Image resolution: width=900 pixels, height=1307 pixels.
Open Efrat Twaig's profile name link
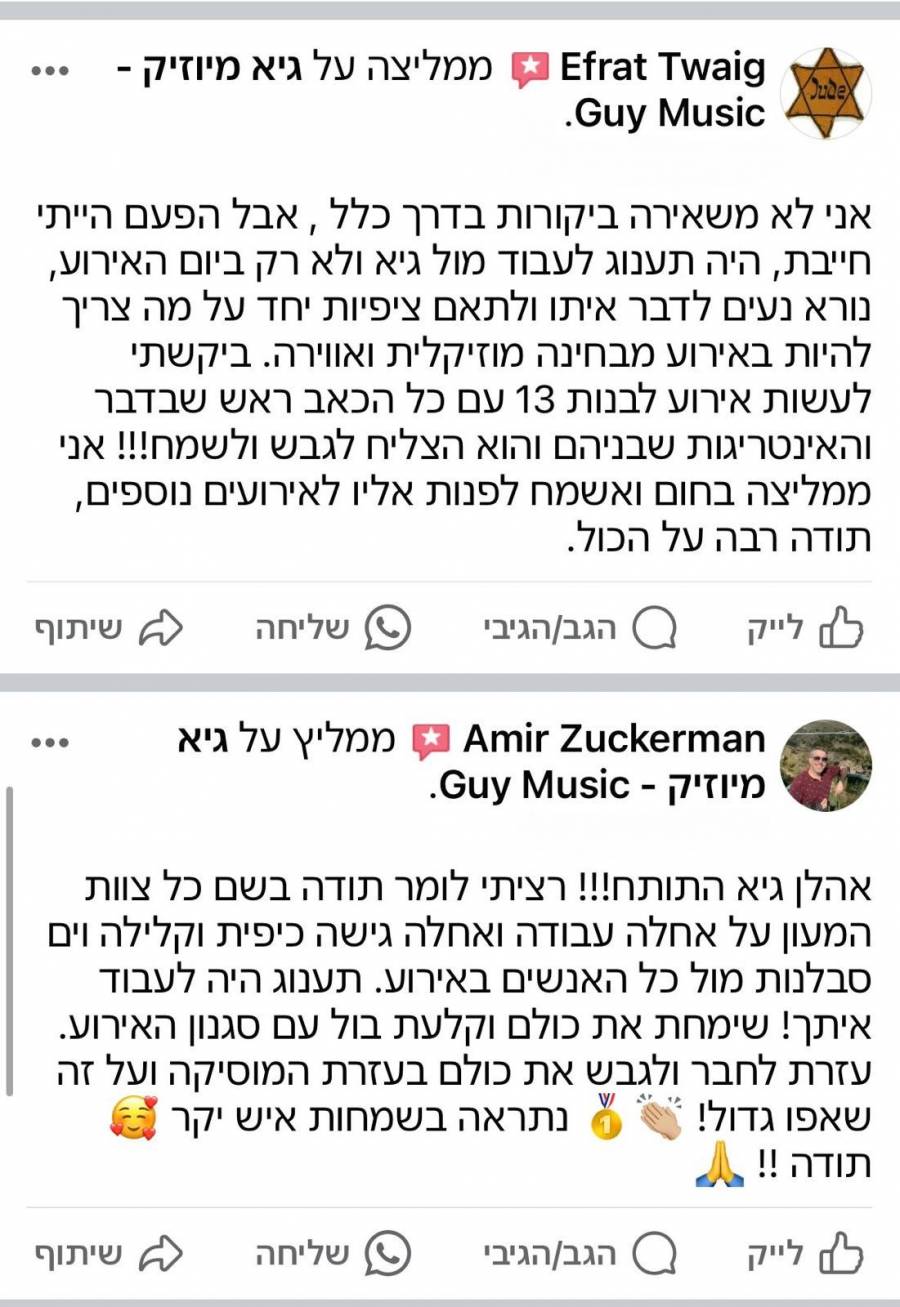pos(663,69)
